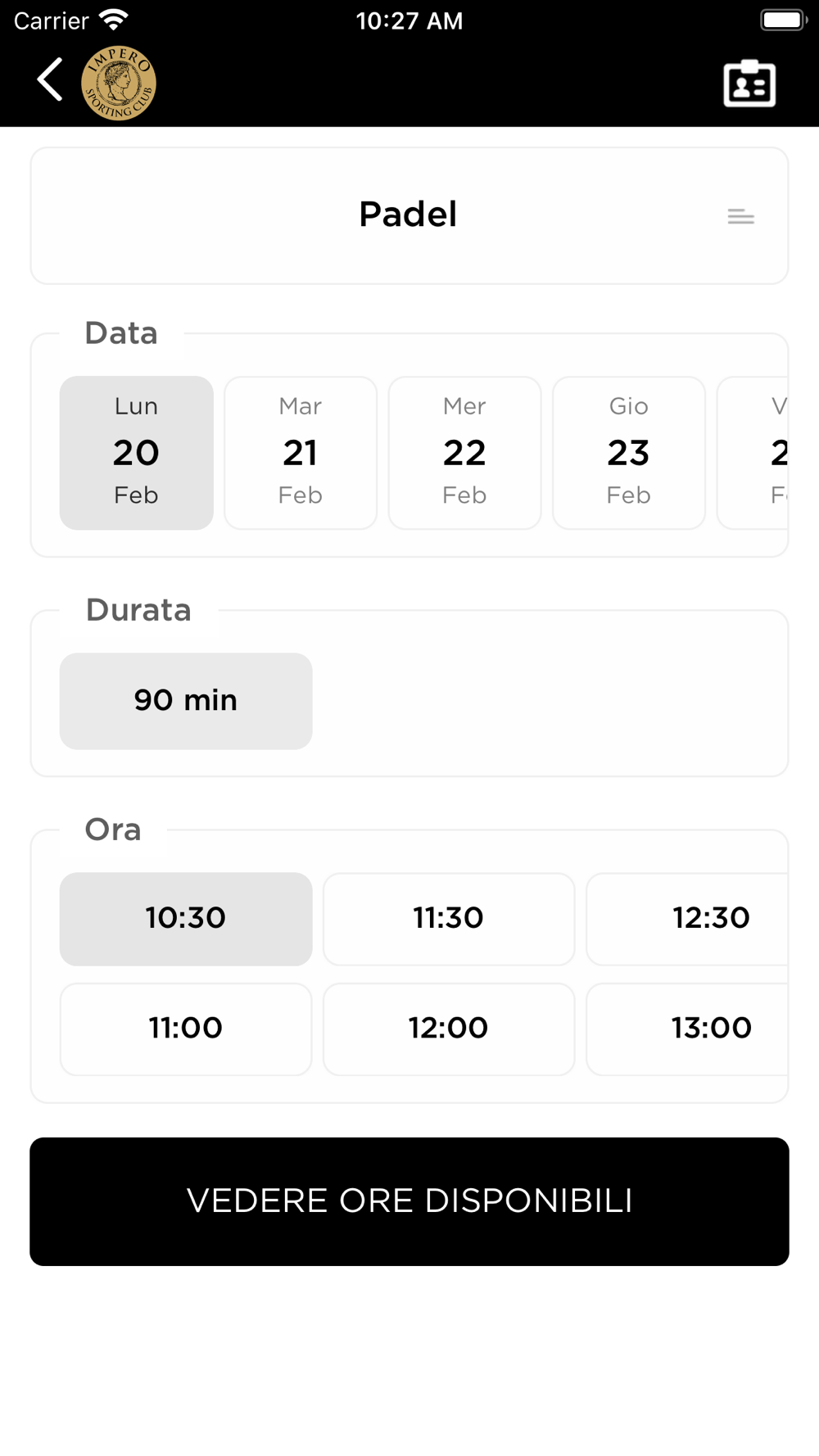Choose Tuesday 21 Feb date
819x1456 pixels.
(301, 453)
